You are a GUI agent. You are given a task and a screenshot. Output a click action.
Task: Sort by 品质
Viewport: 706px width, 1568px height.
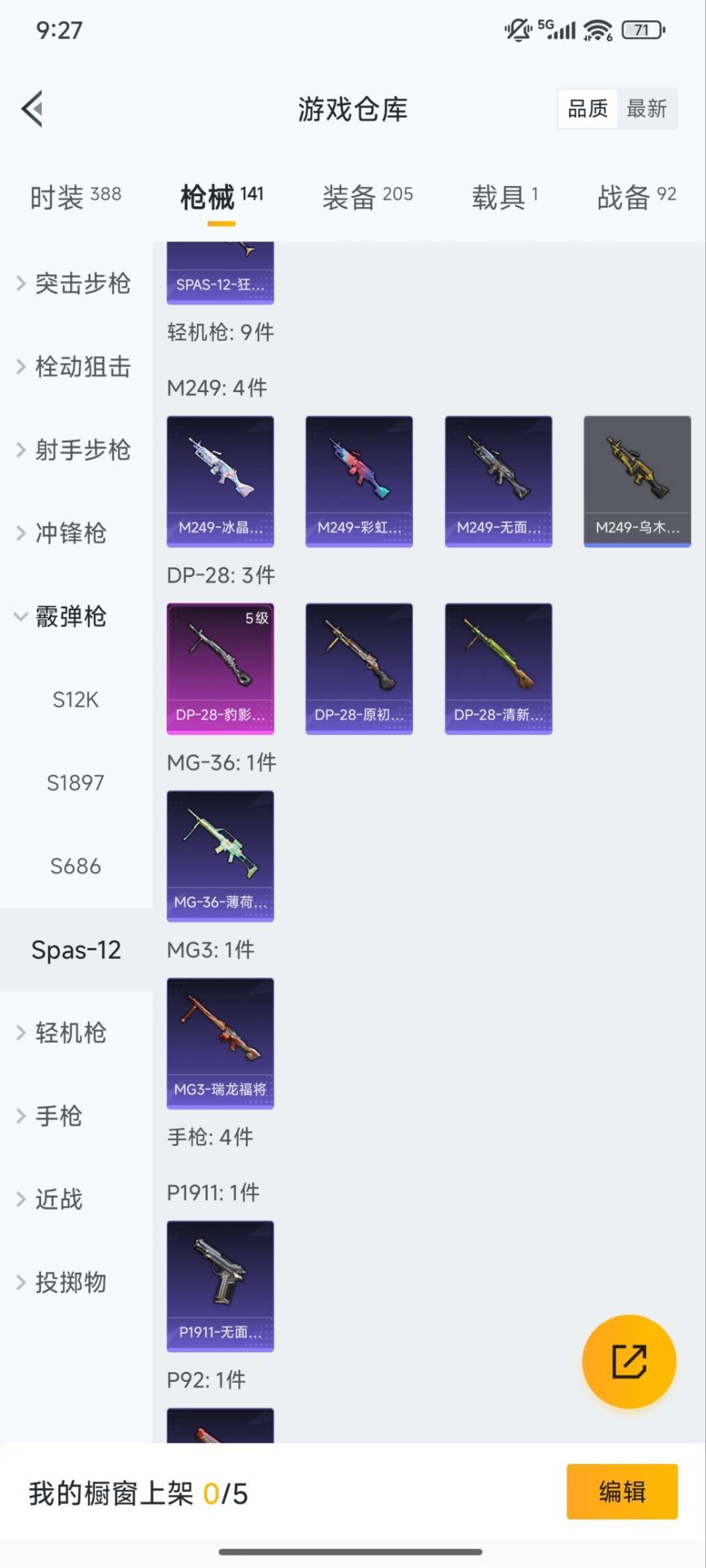coord(588,108)
